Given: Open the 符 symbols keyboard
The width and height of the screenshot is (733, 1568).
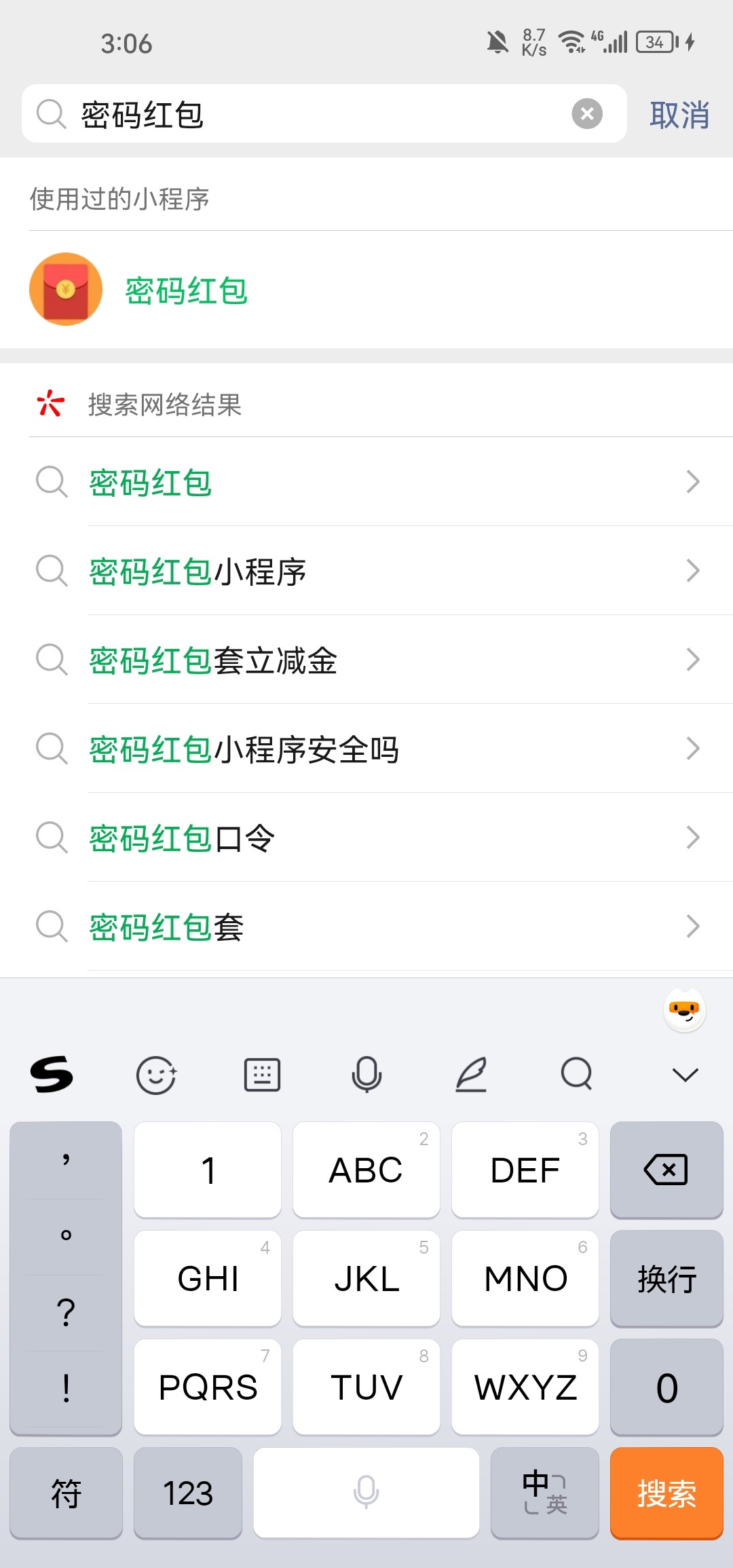Looking at the screenshot, I should click(x=66, y=1493).
